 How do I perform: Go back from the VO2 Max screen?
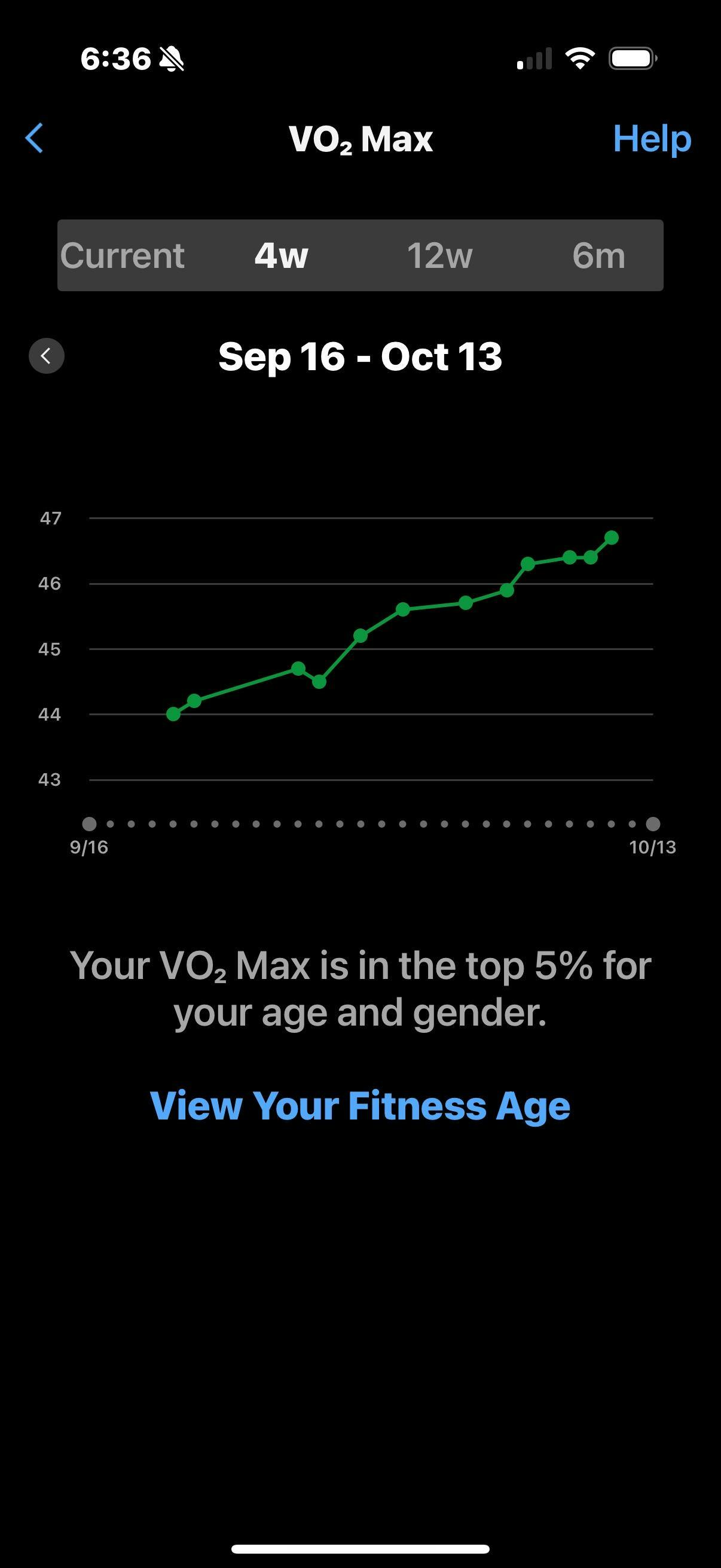35,138
